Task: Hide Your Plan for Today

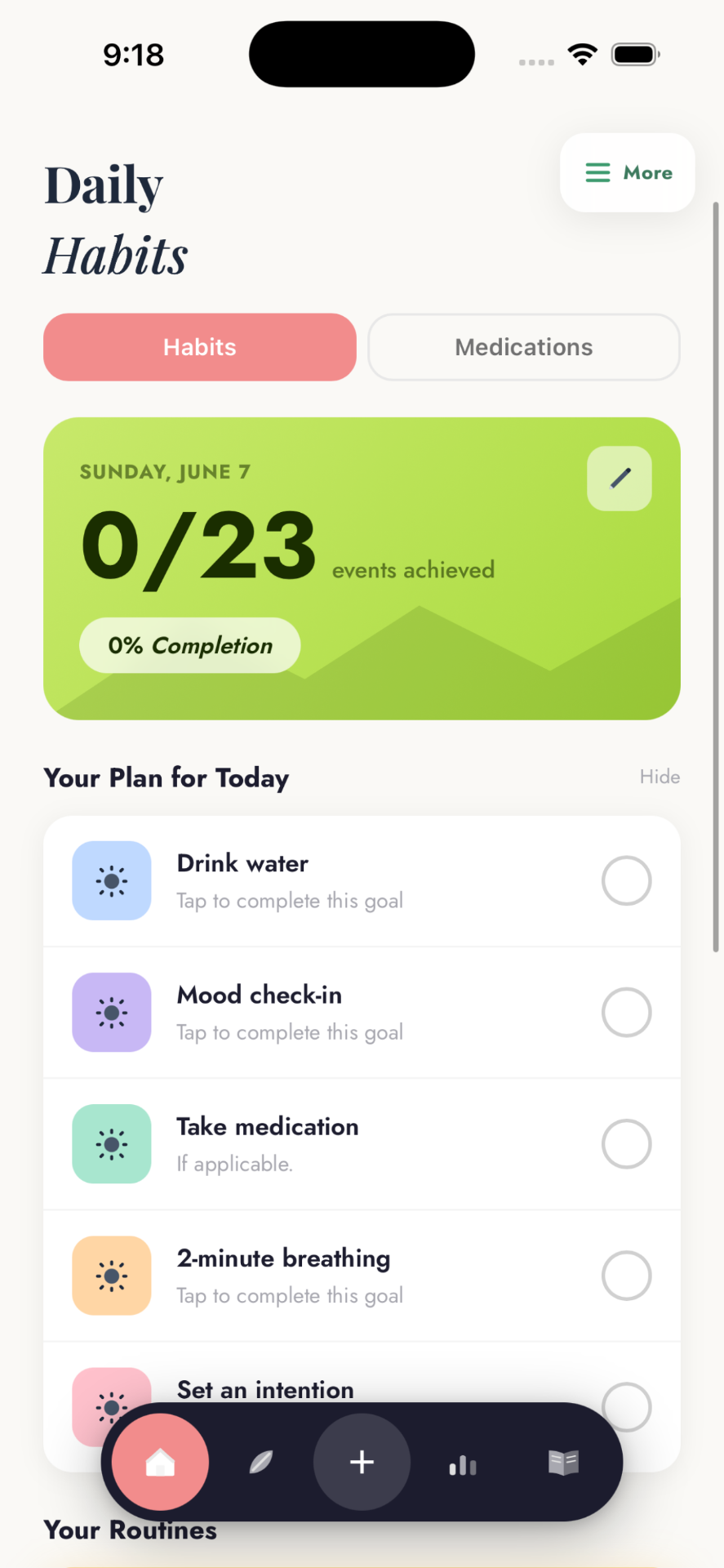Action: (660, 777)
